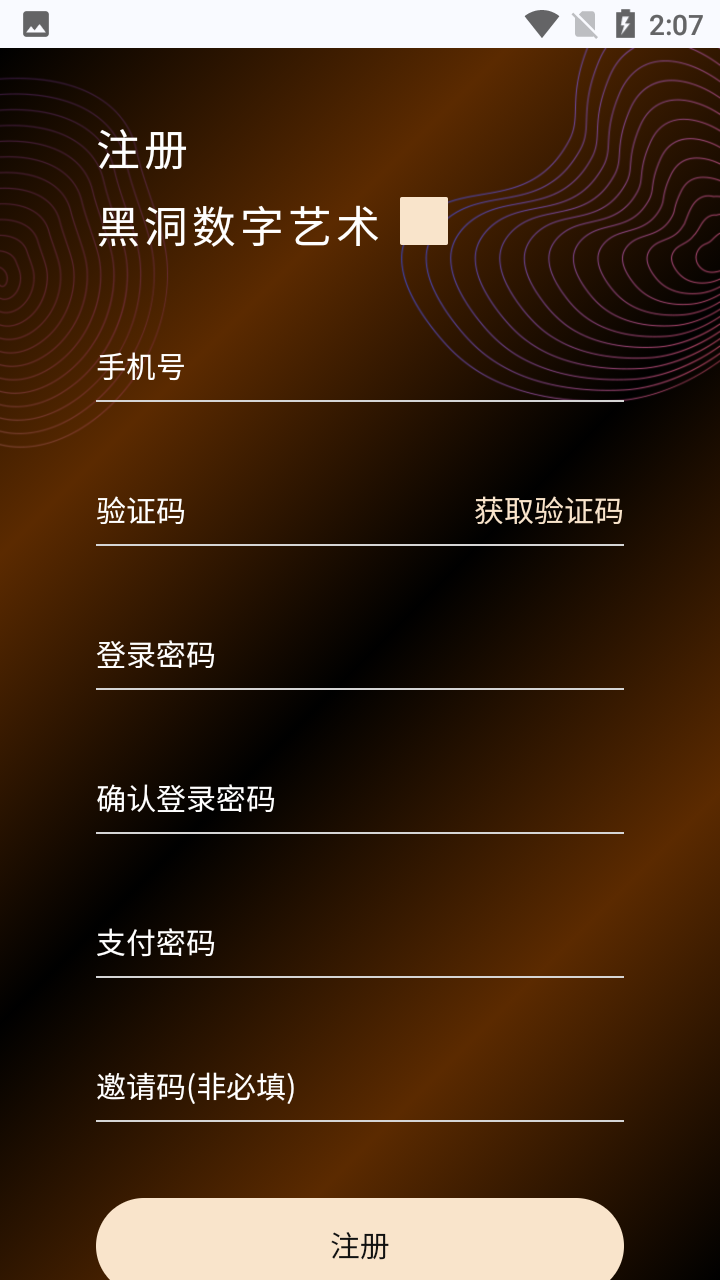The image size is (720, 1280).
Task: Tap the 支付密码 payment password field
Action: [x=360, y=944]
